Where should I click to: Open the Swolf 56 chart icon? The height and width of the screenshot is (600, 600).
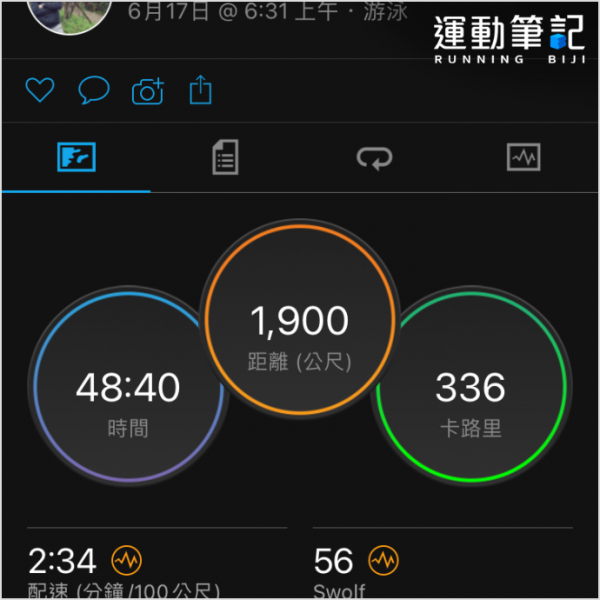(x=383, y=558)
